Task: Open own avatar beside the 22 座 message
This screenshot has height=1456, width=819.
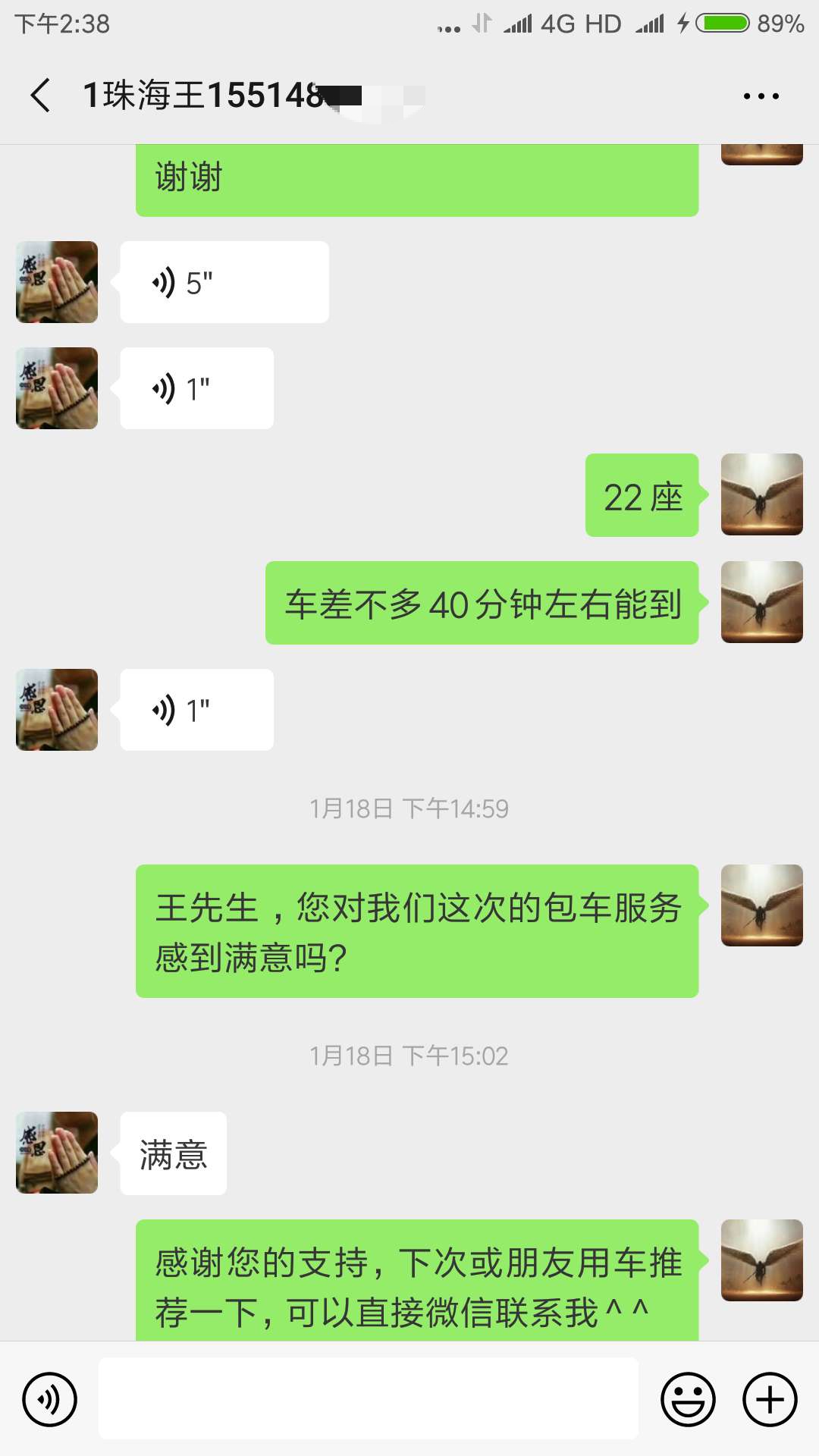Action: [762, 494]
